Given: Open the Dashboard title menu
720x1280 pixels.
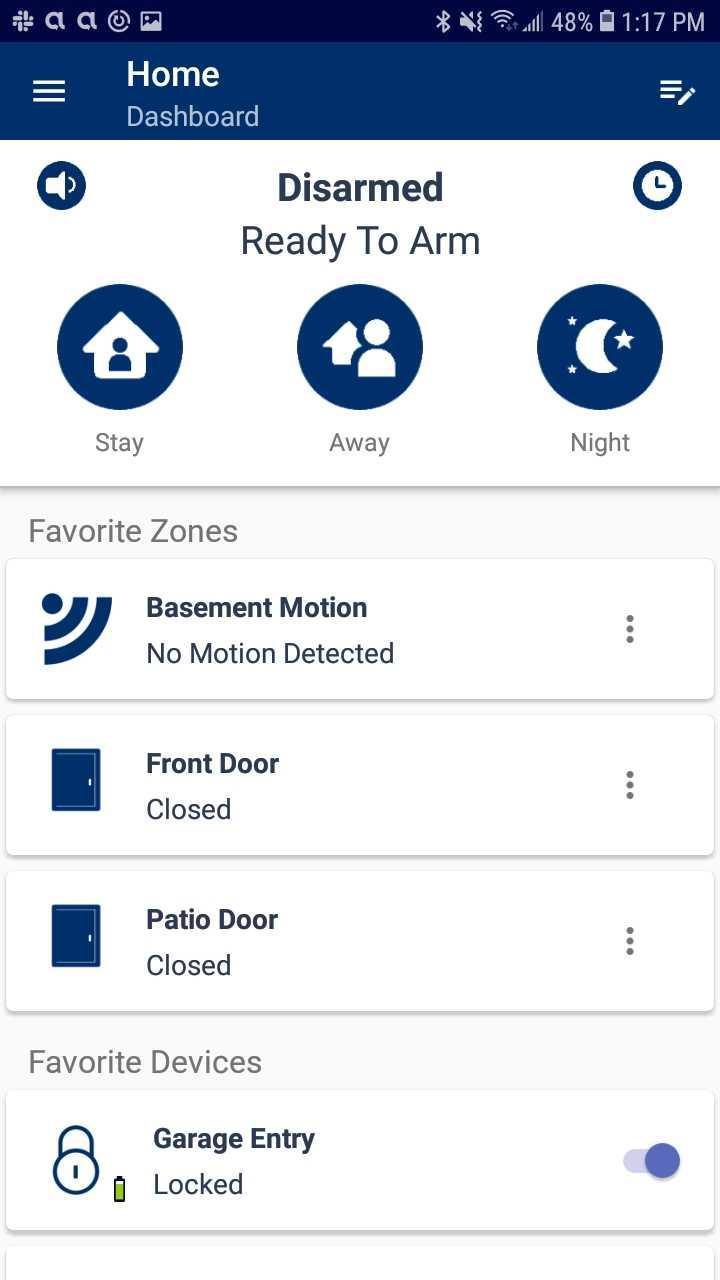Looking at the screenshot, I should [x=192, y=116].
